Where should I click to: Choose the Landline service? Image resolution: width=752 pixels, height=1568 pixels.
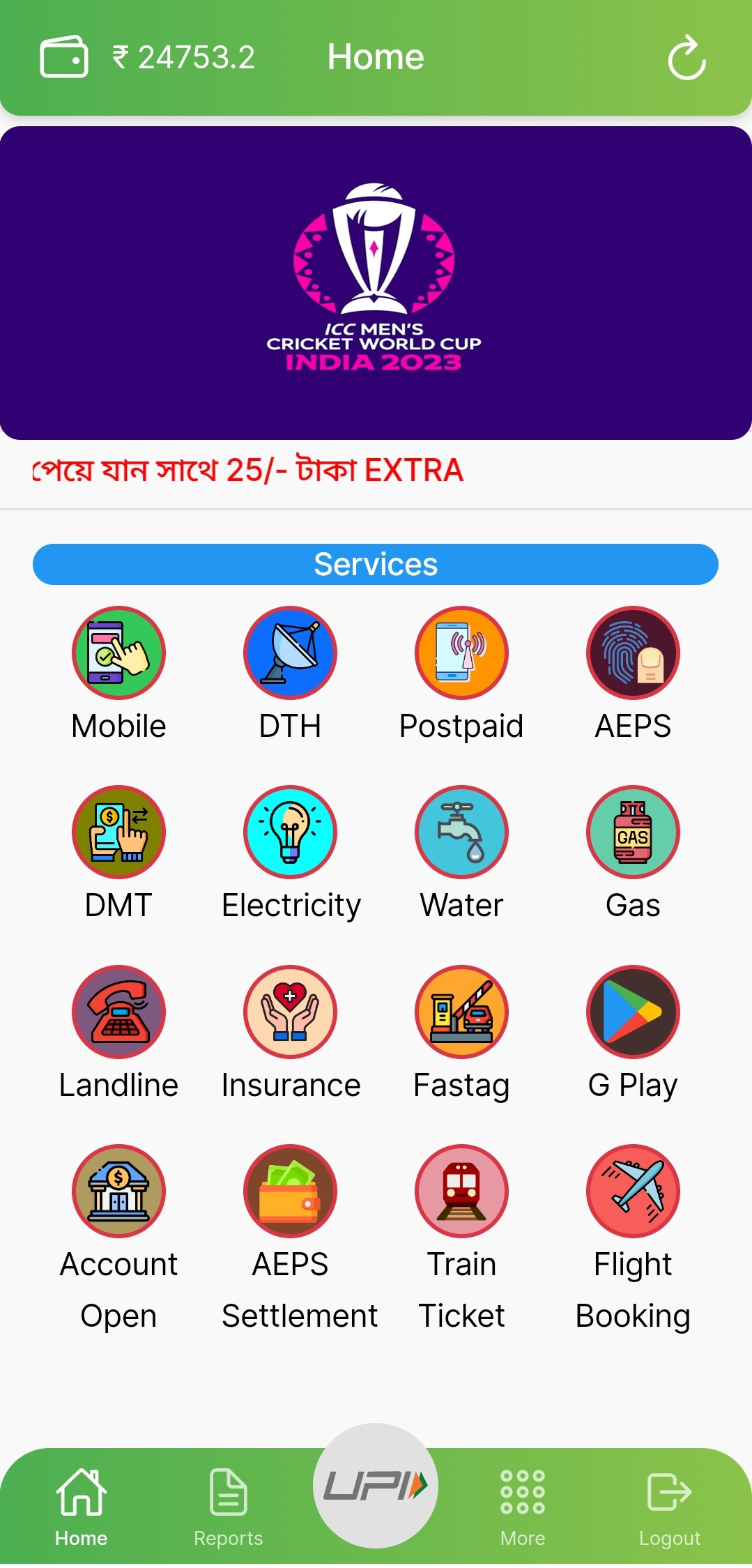[x=118, y=1012]
